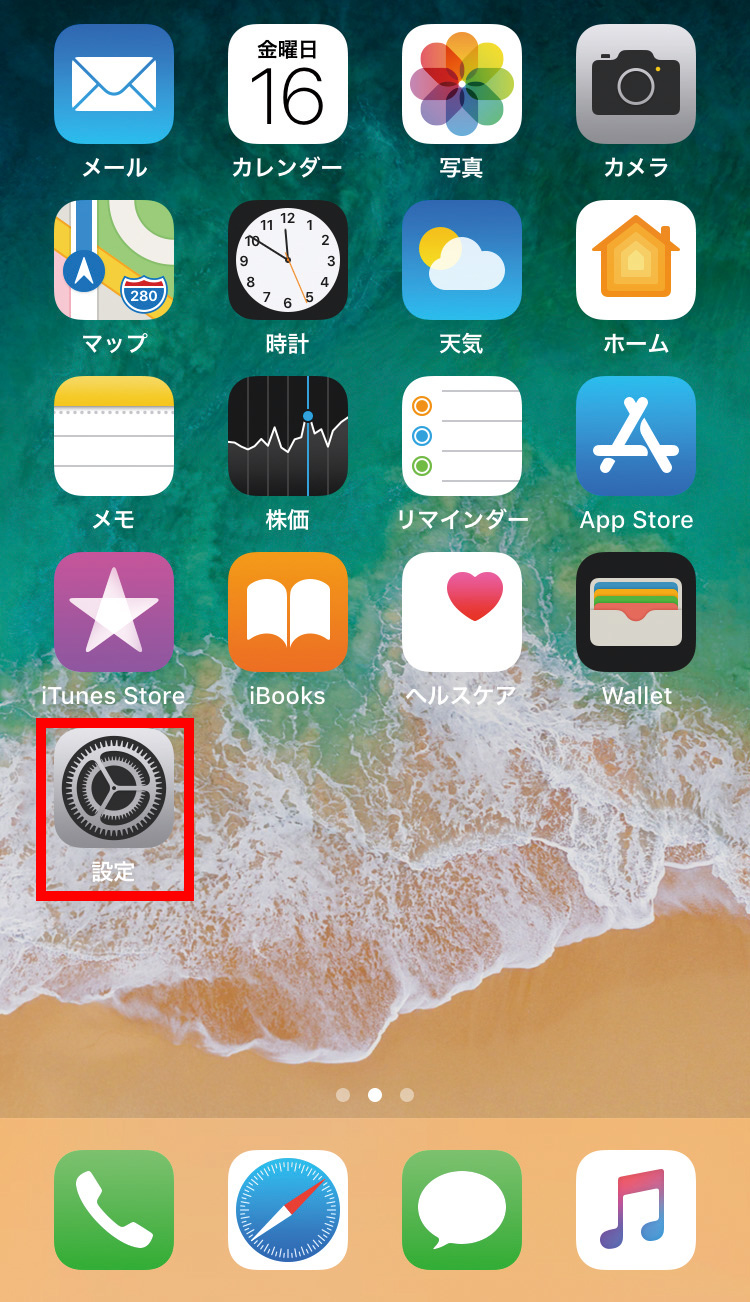Open the 時計 app
The width and height of the screenshot is (750, 1302).
(288, 260)
